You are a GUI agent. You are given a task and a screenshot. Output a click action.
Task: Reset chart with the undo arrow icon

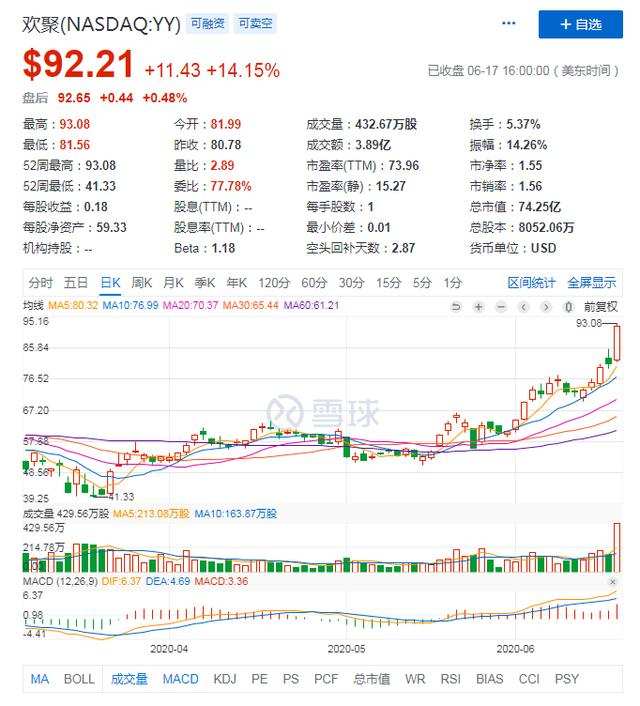pyautogui.click(x=457, y=305)
